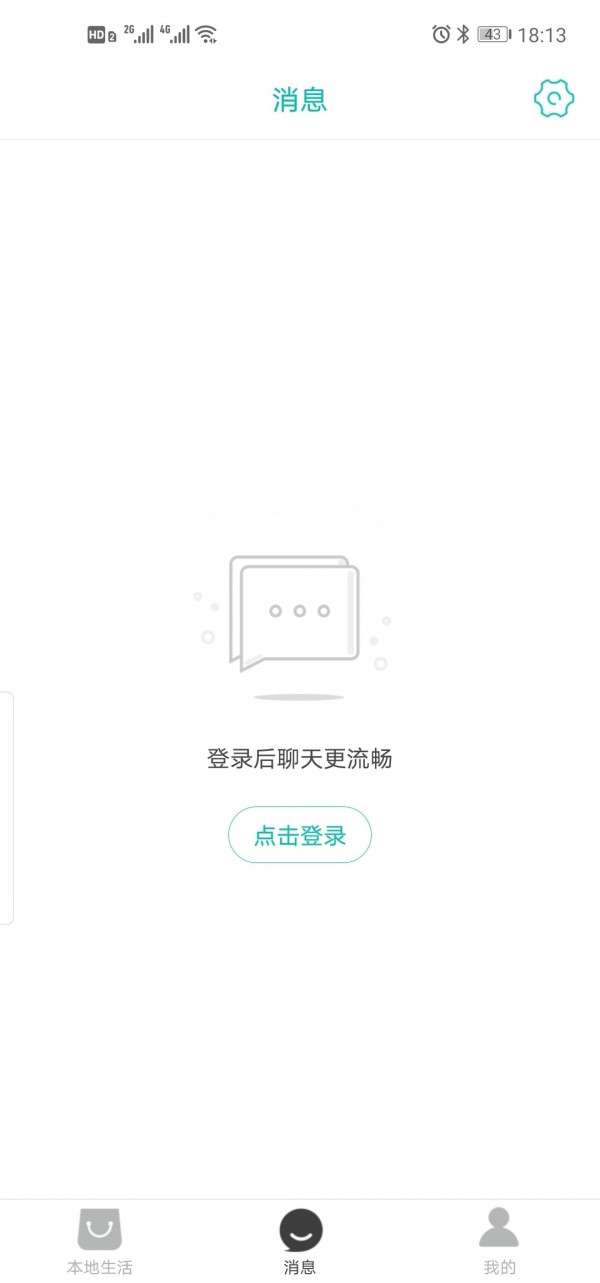Viewport: 600px width, 1283px height.
Task: Tap the 点击登录 login button
Action: pyautogui.click(x=300, y=835)
